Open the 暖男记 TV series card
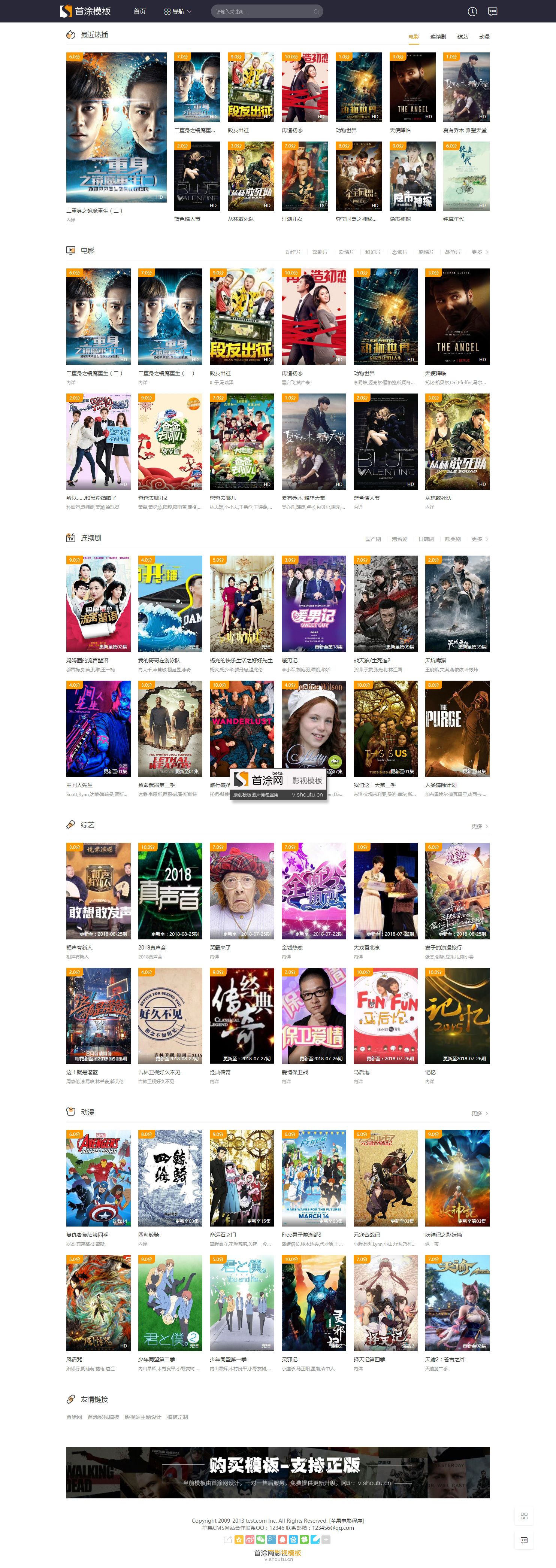Screen dimensions: 556x1568 pos(314,604)
